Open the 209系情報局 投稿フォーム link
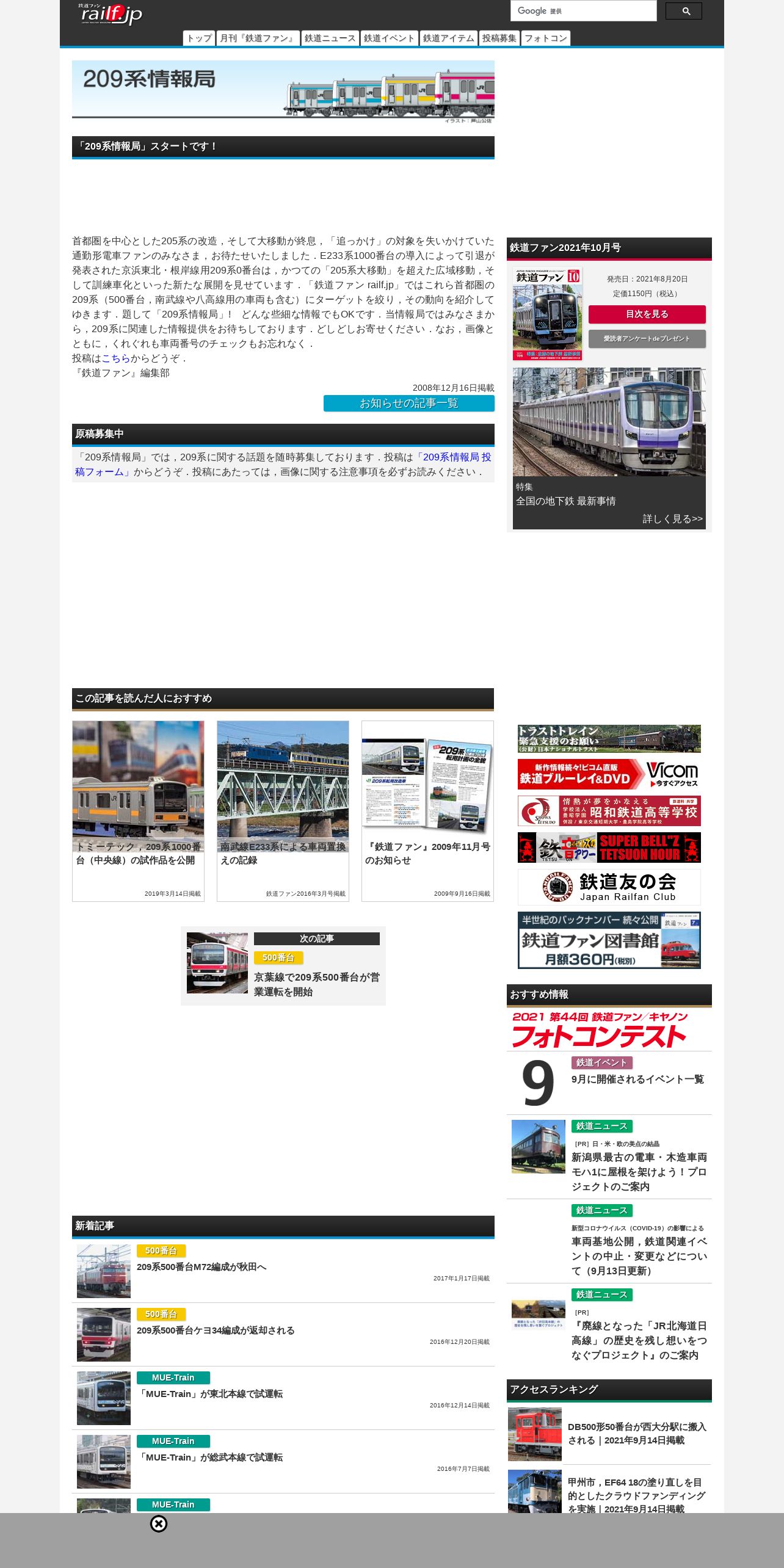784x1568 pixels. coord(283,465)
